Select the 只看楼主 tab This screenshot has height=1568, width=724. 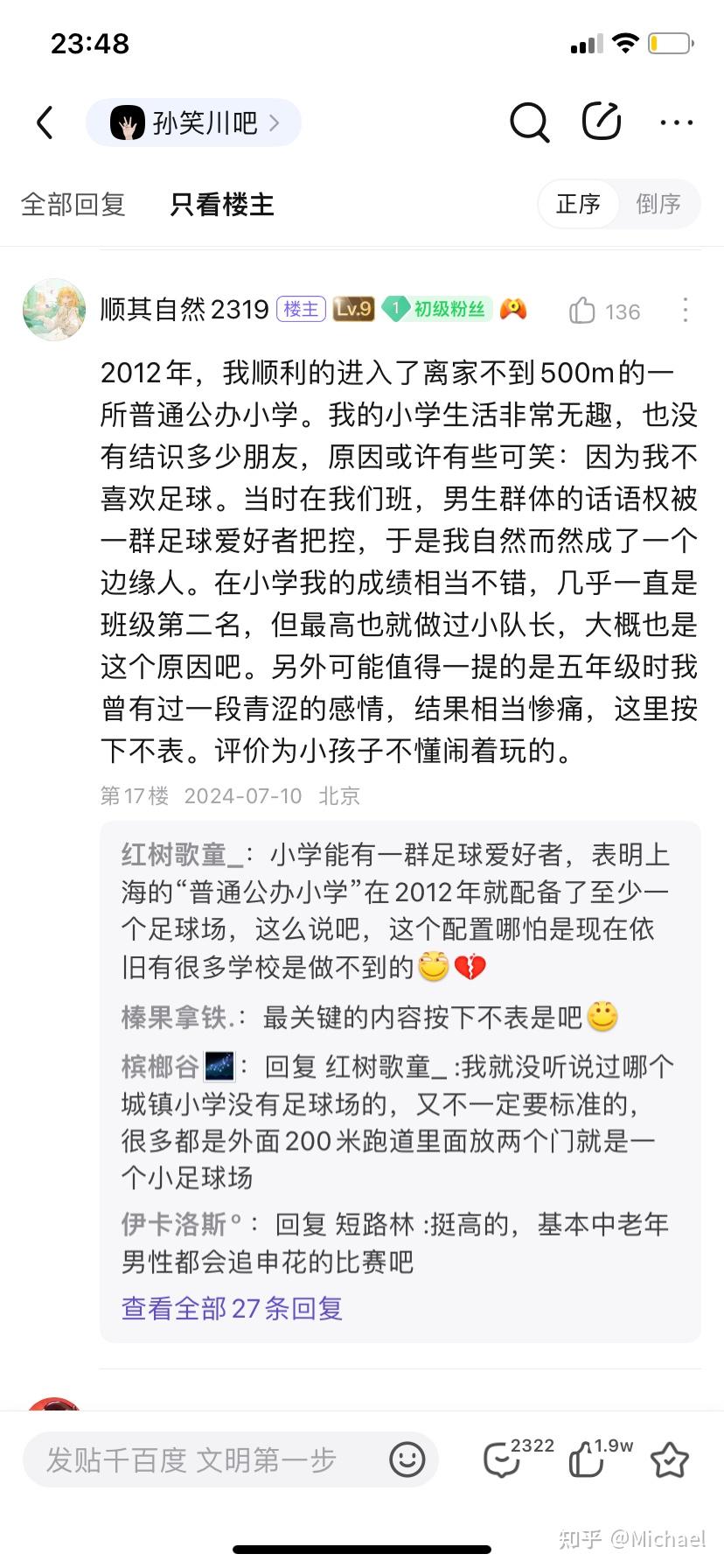click(x=222, y=204)
